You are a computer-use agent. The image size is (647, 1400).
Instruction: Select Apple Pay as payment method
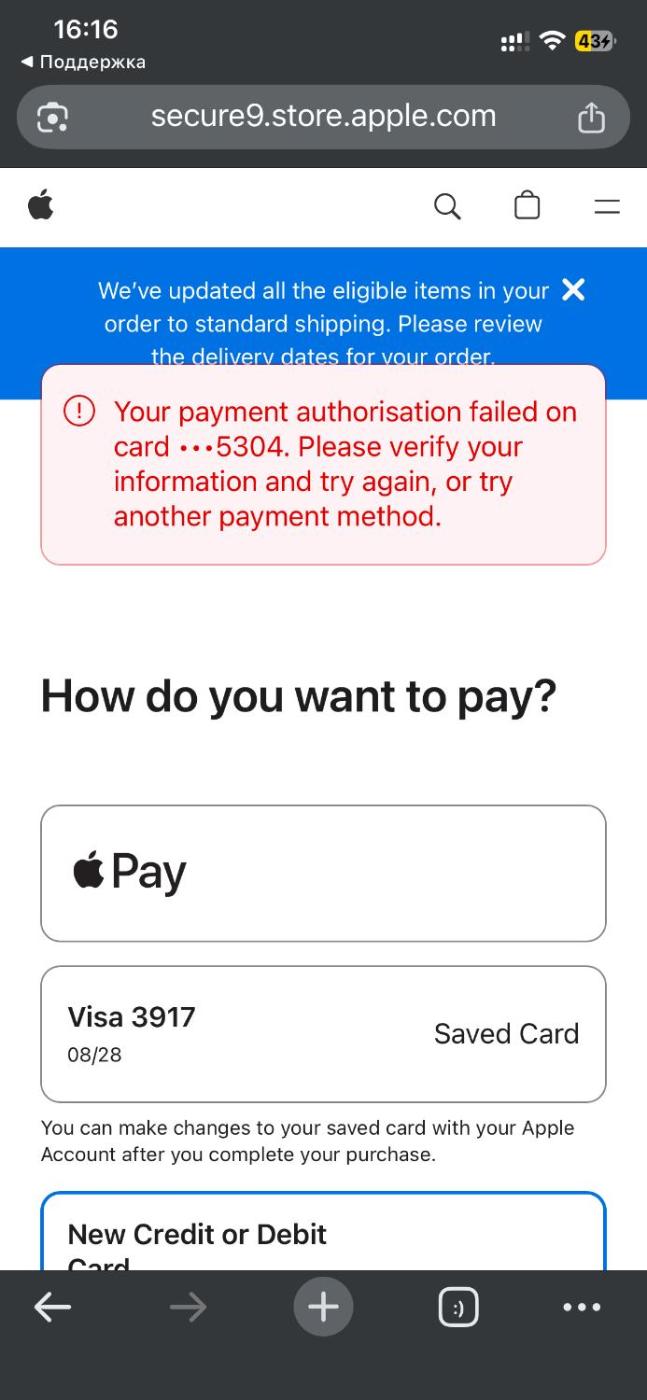tap(323, 873)
